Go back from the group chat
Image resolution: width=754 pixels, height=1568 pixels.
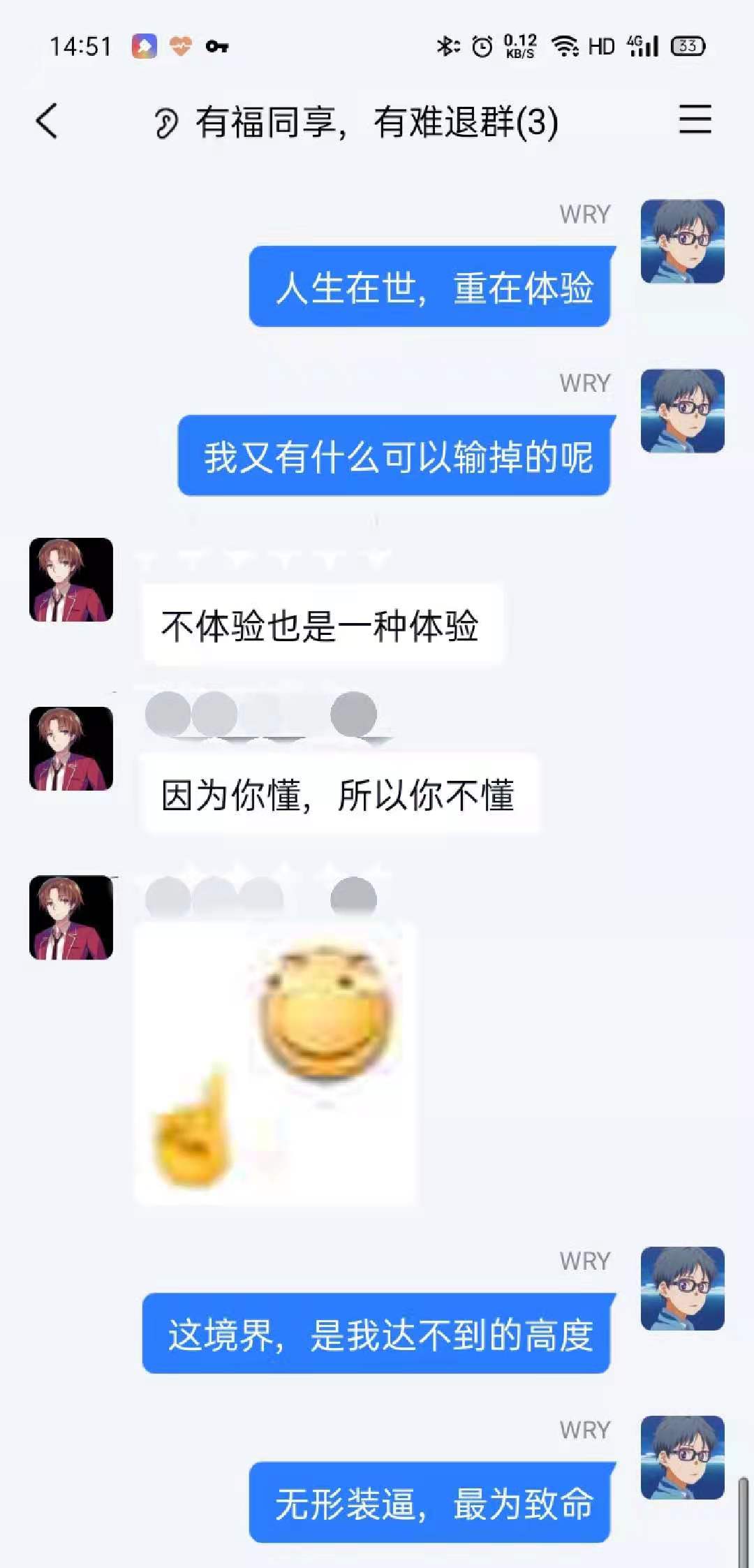46,121
